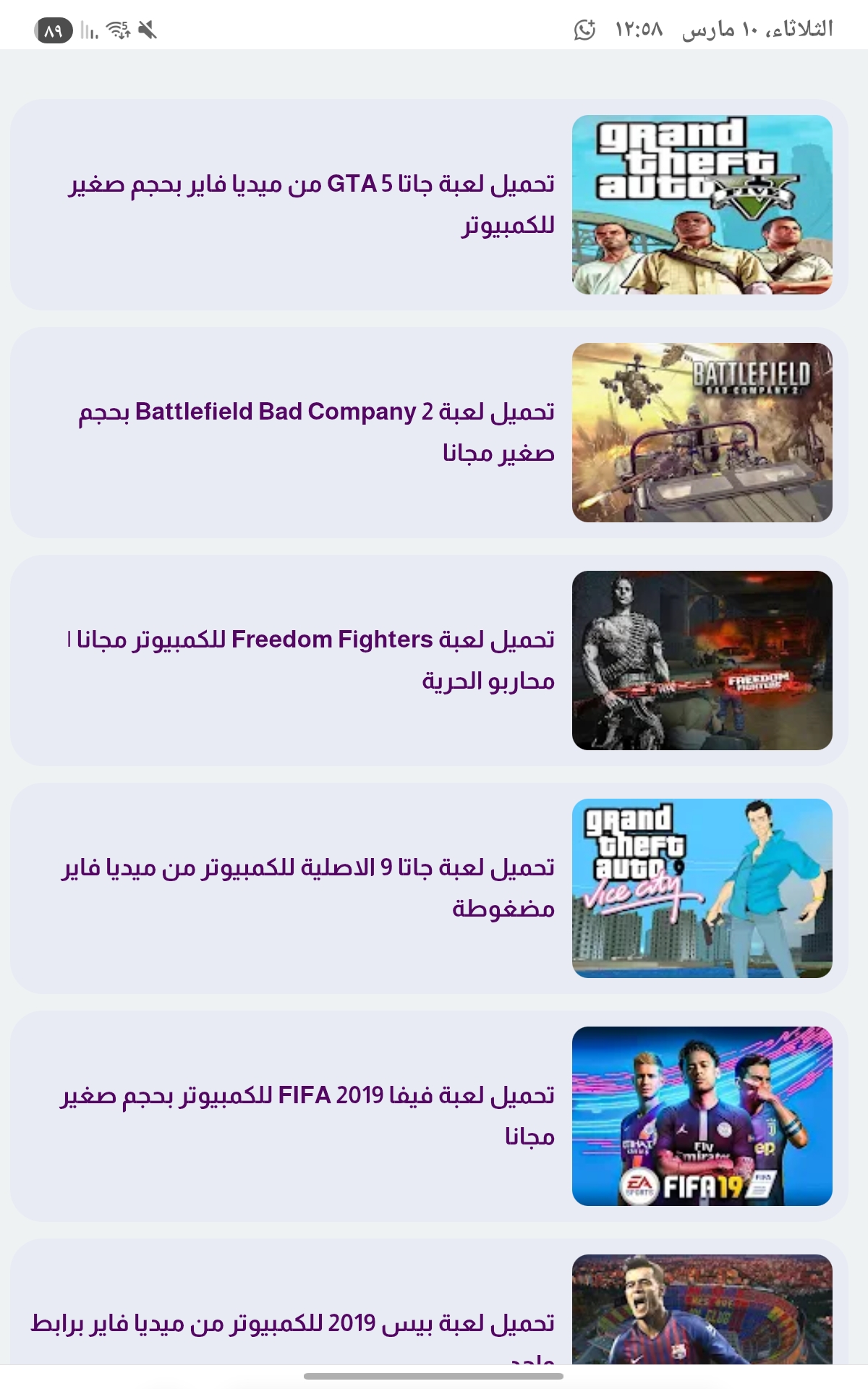
Task: Open the GTA Vice City thumbnail
Action: coord(702,888)
